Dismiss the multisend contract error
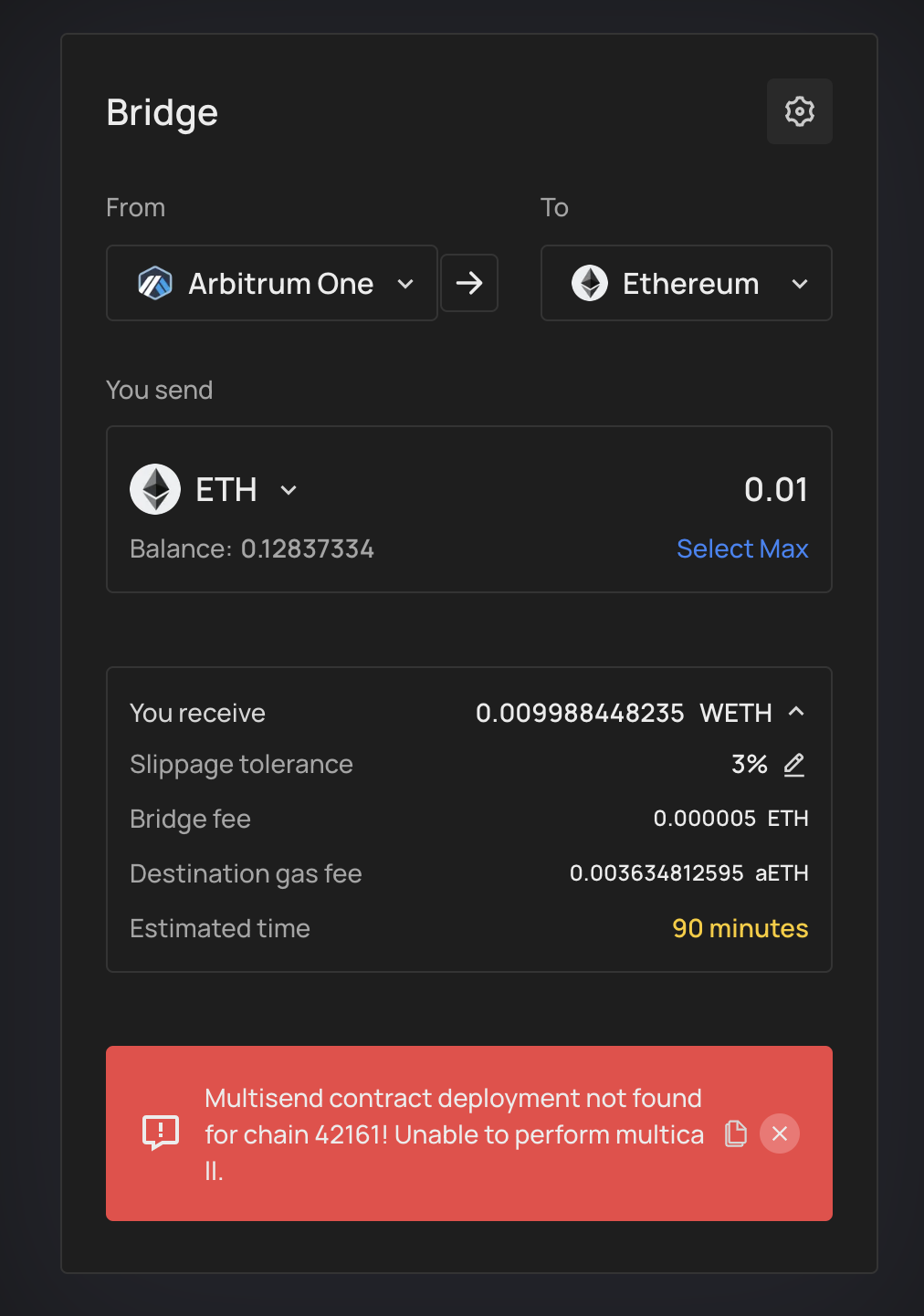The height and width of the screenshot is (1316, 924). pos(780,1133)
